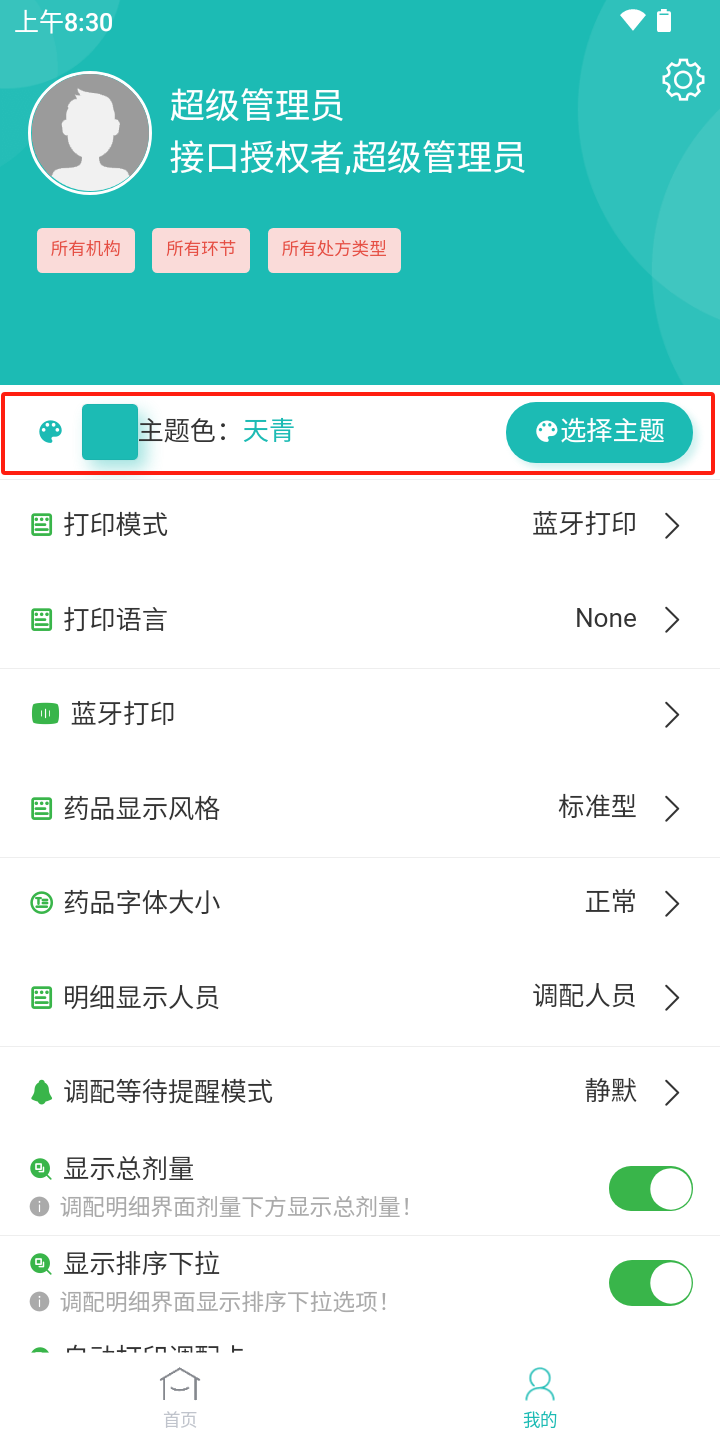The height and width of the screenshot is (1440, 720).
Task: Open the settings gear icon
Action: point(683,80)
